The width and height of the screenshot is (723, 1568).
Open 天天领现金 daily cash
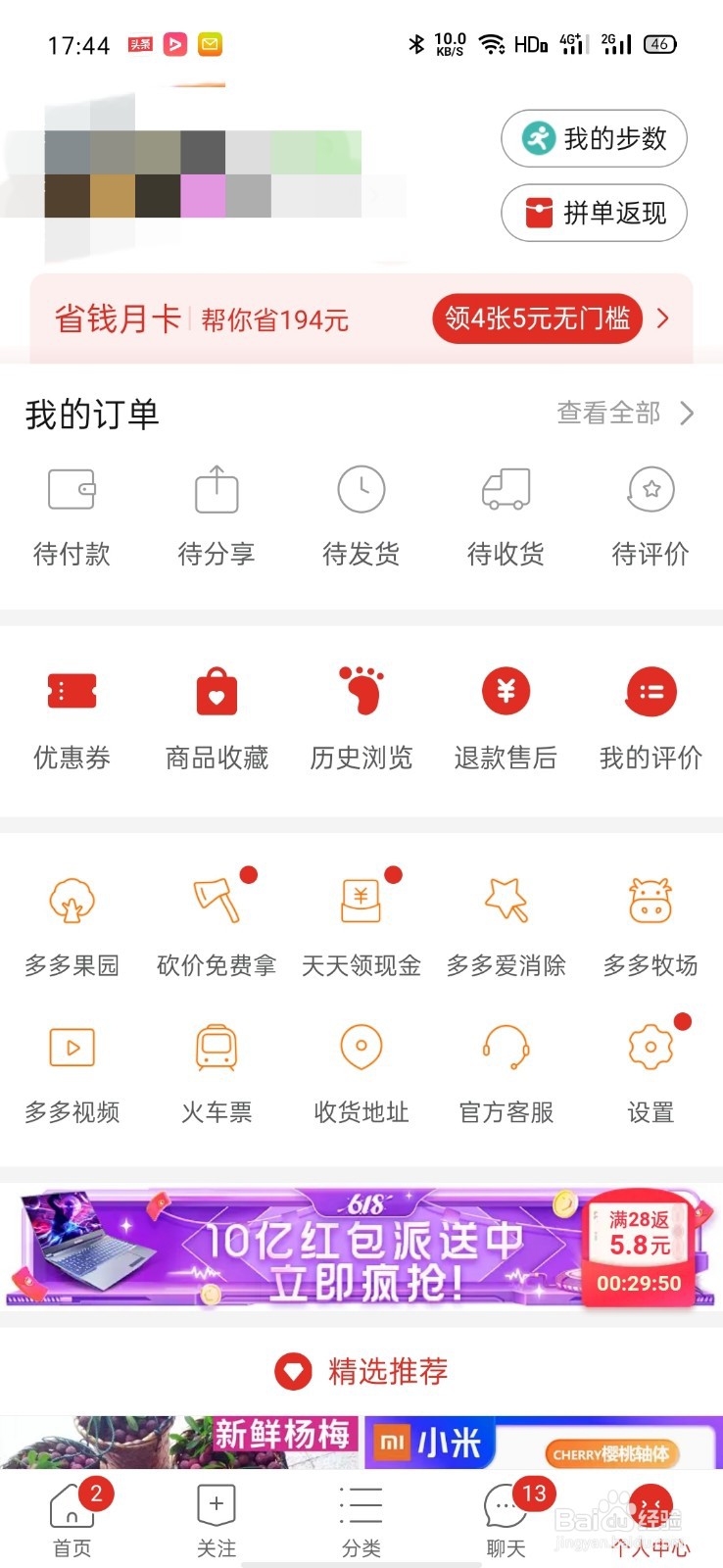[x=361, y=926]
